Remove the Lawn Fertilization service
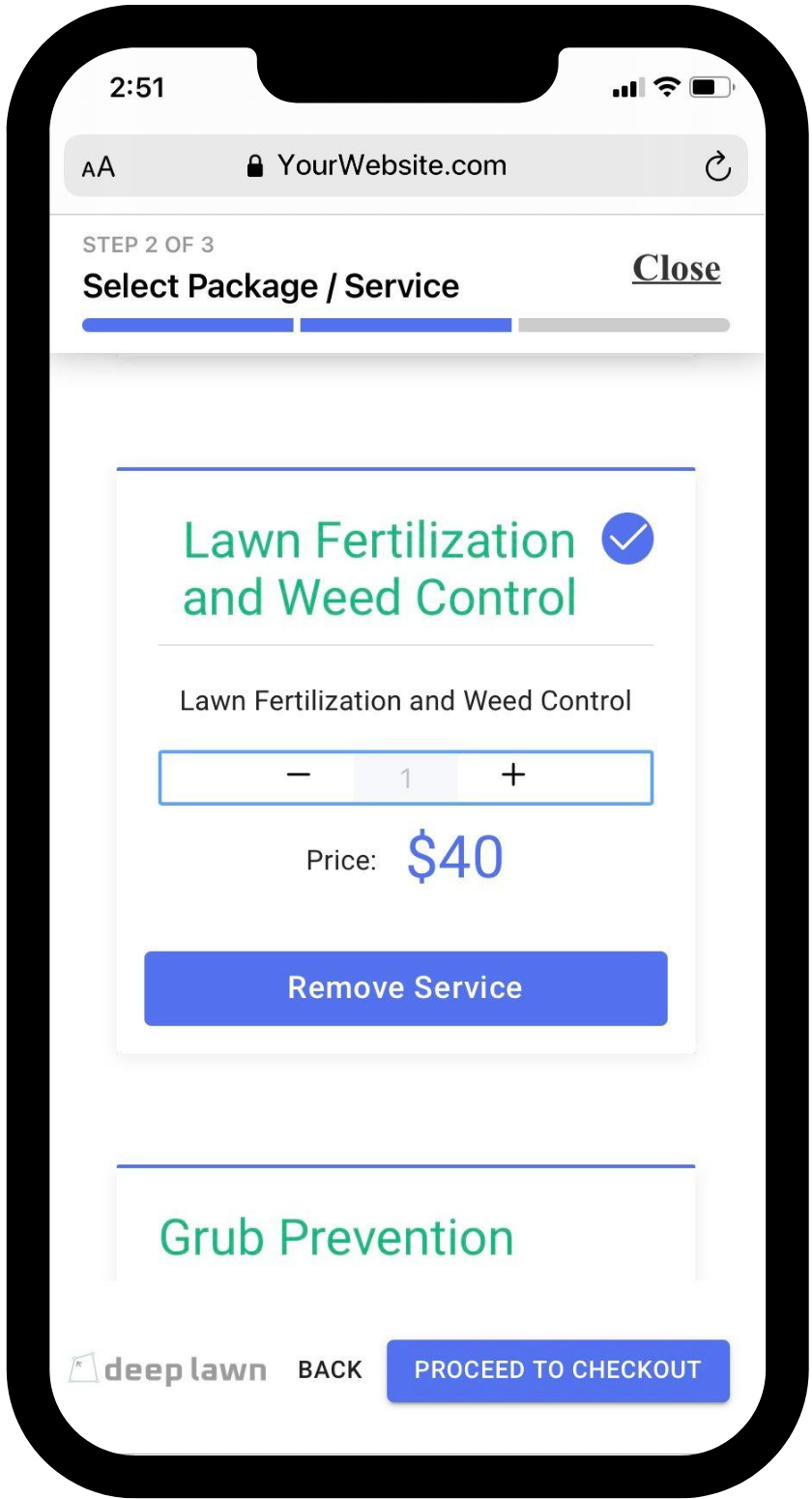812x1499 pixels. 406,988
